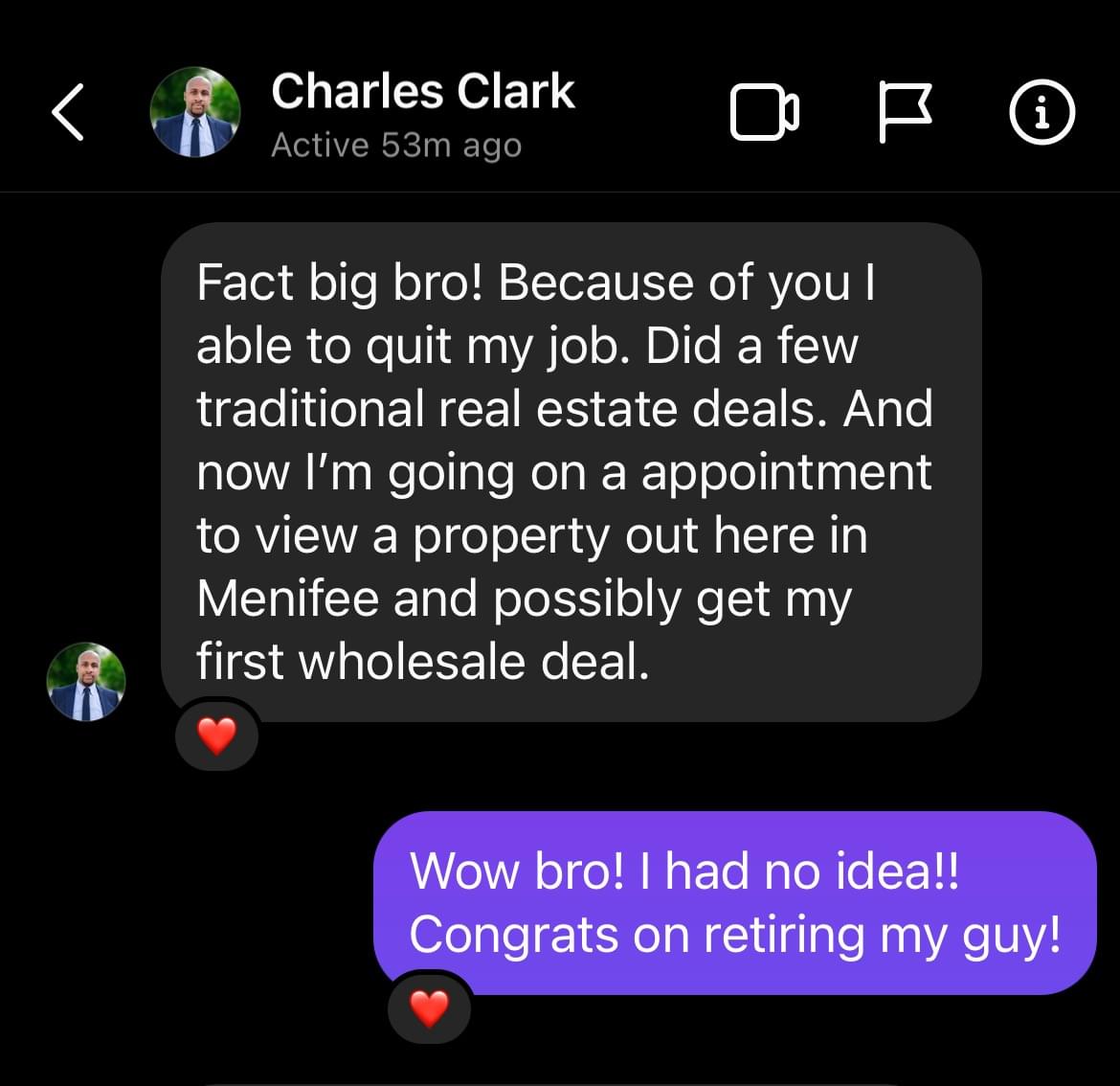
Task: Go back to the message list
Action: point(67,112)
